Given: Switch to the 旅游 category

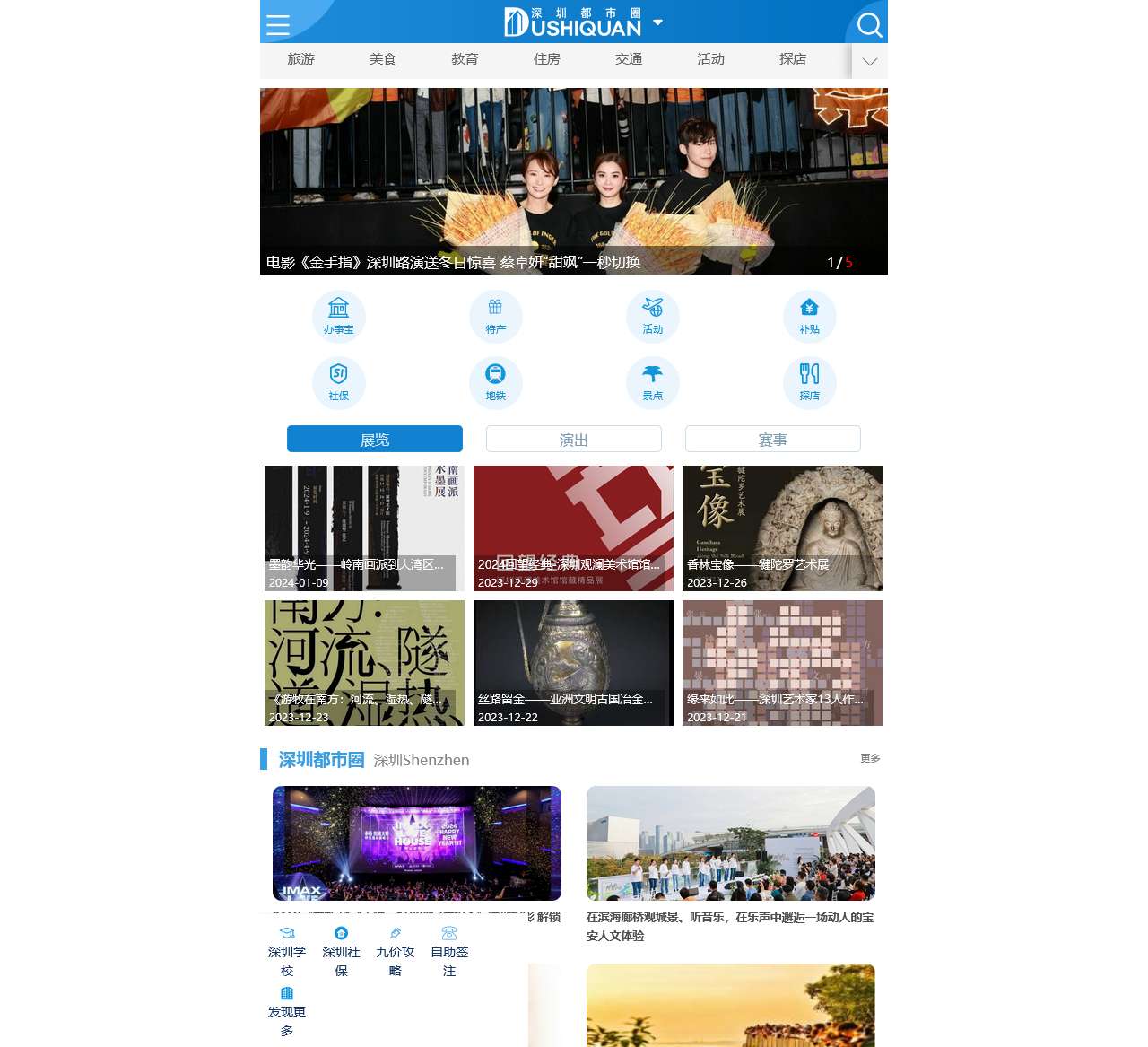Looking at the screenshot, I should pyautogui.click(x=301, y=59).
